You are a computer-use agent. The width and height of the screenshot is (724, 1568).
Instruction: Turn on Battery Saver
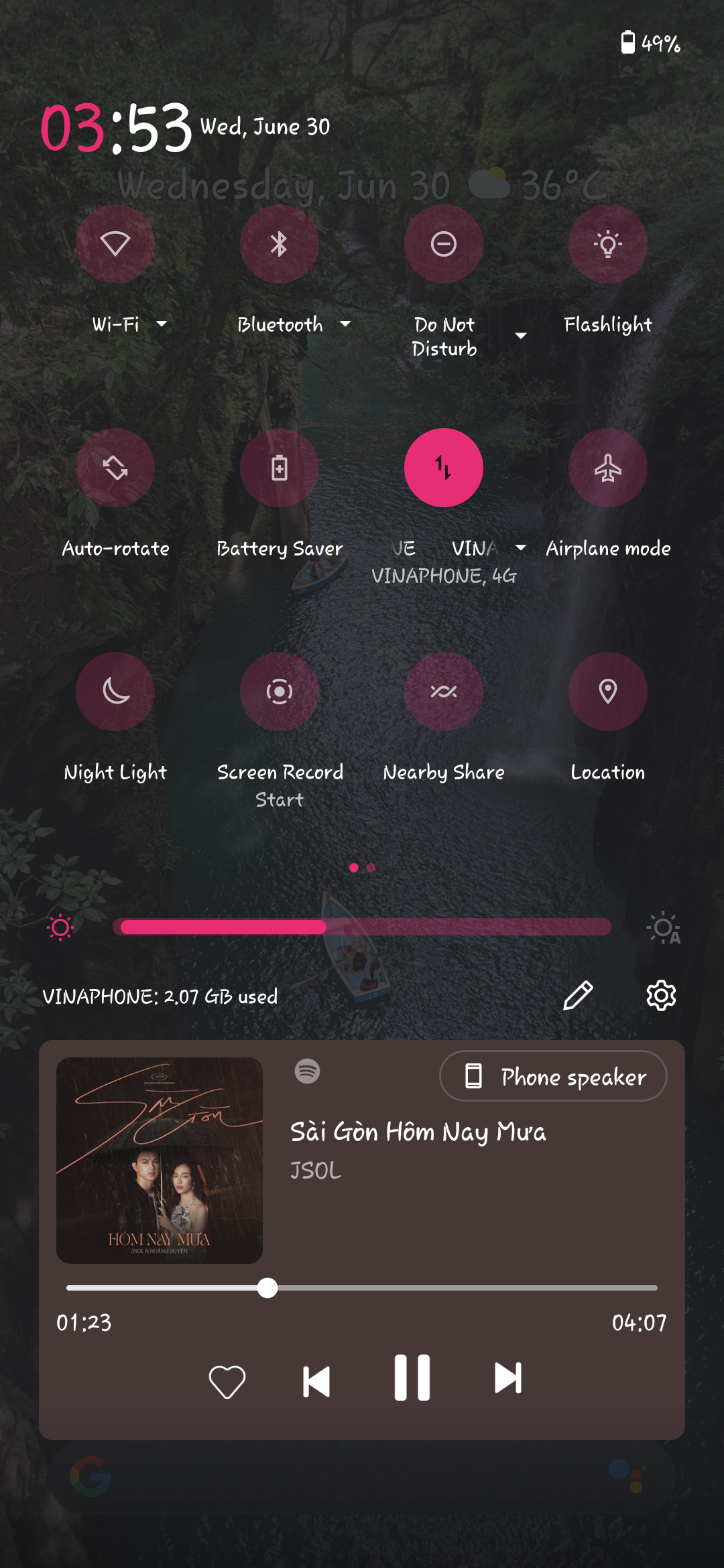click(x=280, y=468)
